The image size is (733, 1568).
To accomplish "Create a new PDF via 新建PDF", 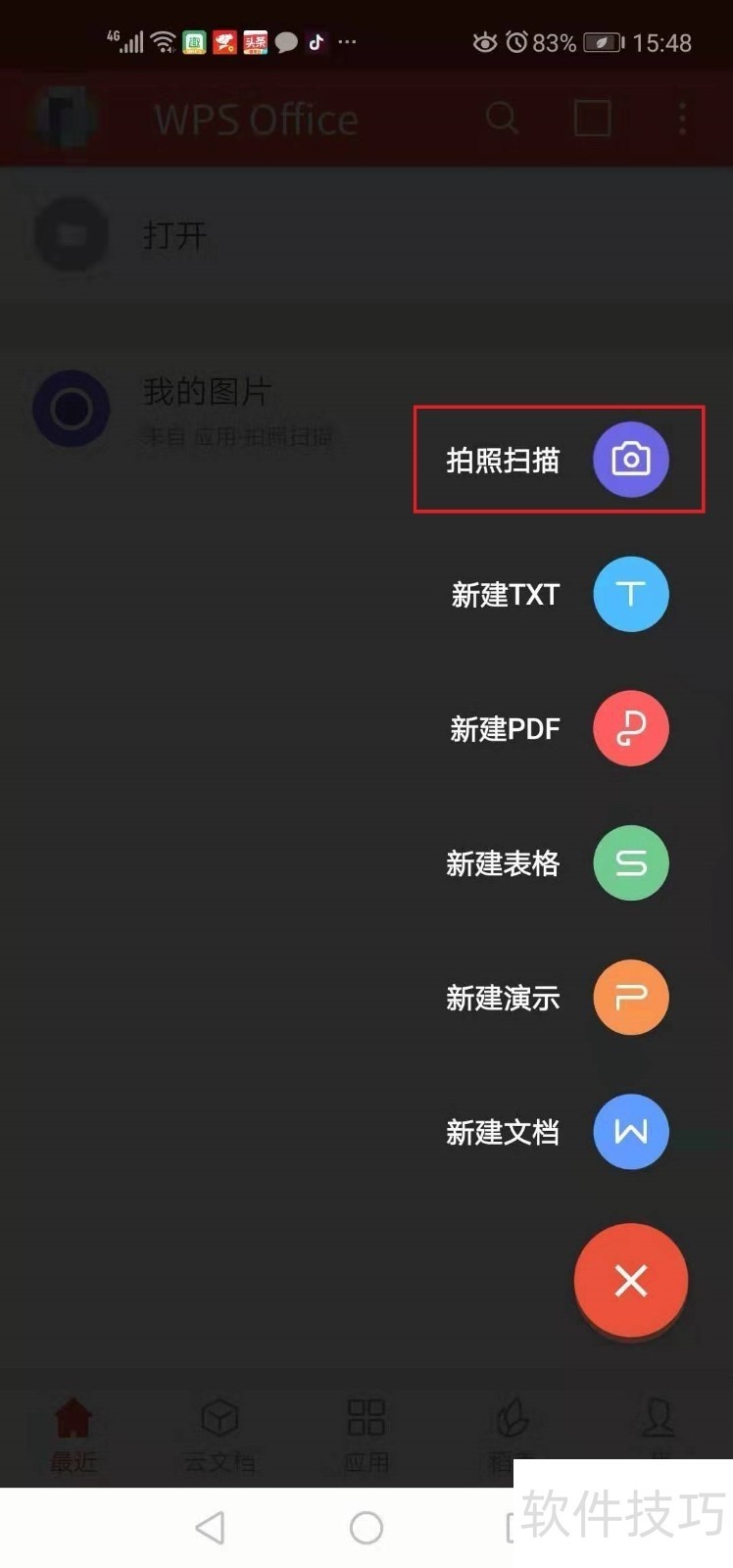I will click(x=630, y=728).
